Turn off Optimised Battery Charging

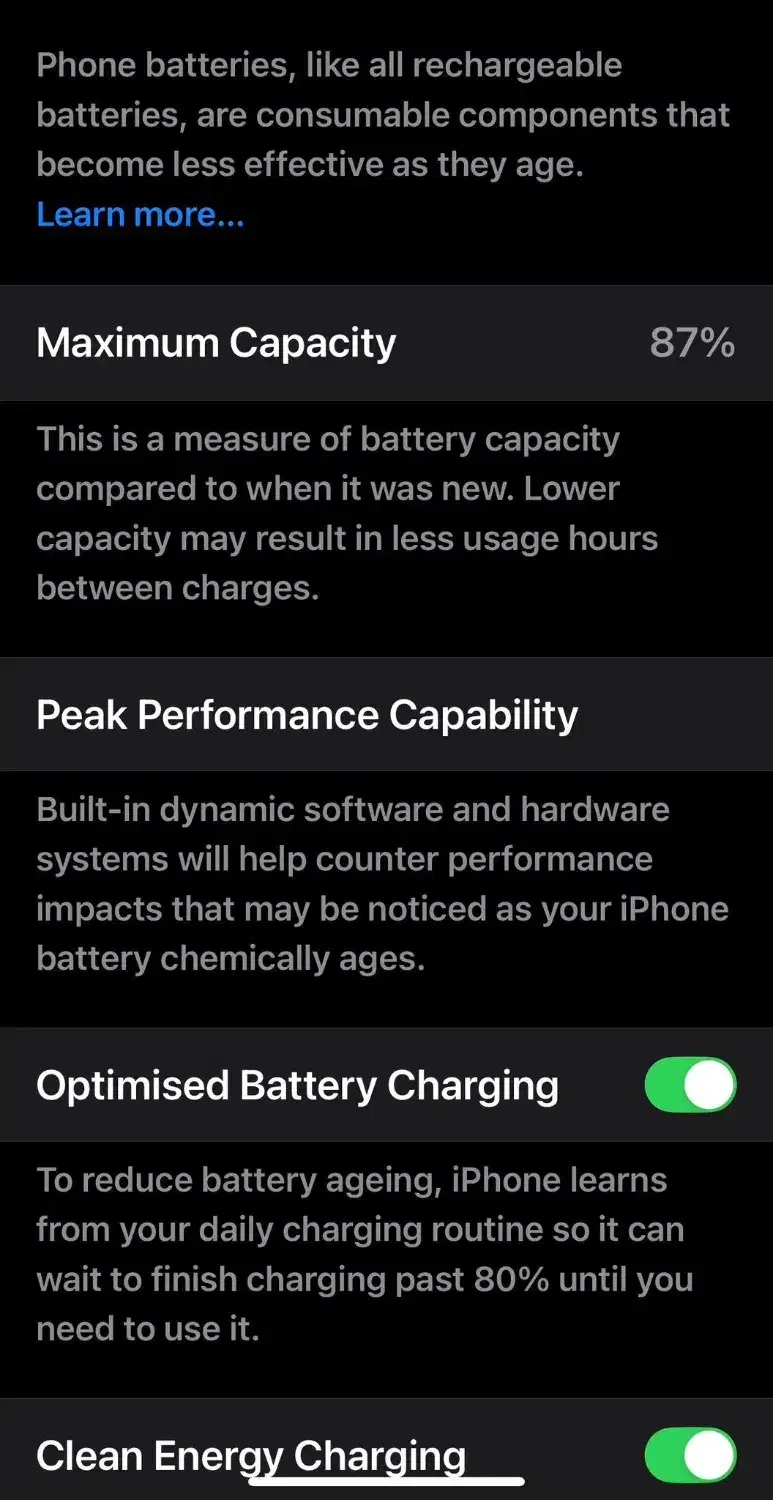pyautogui.click(x=690, y=1086)
